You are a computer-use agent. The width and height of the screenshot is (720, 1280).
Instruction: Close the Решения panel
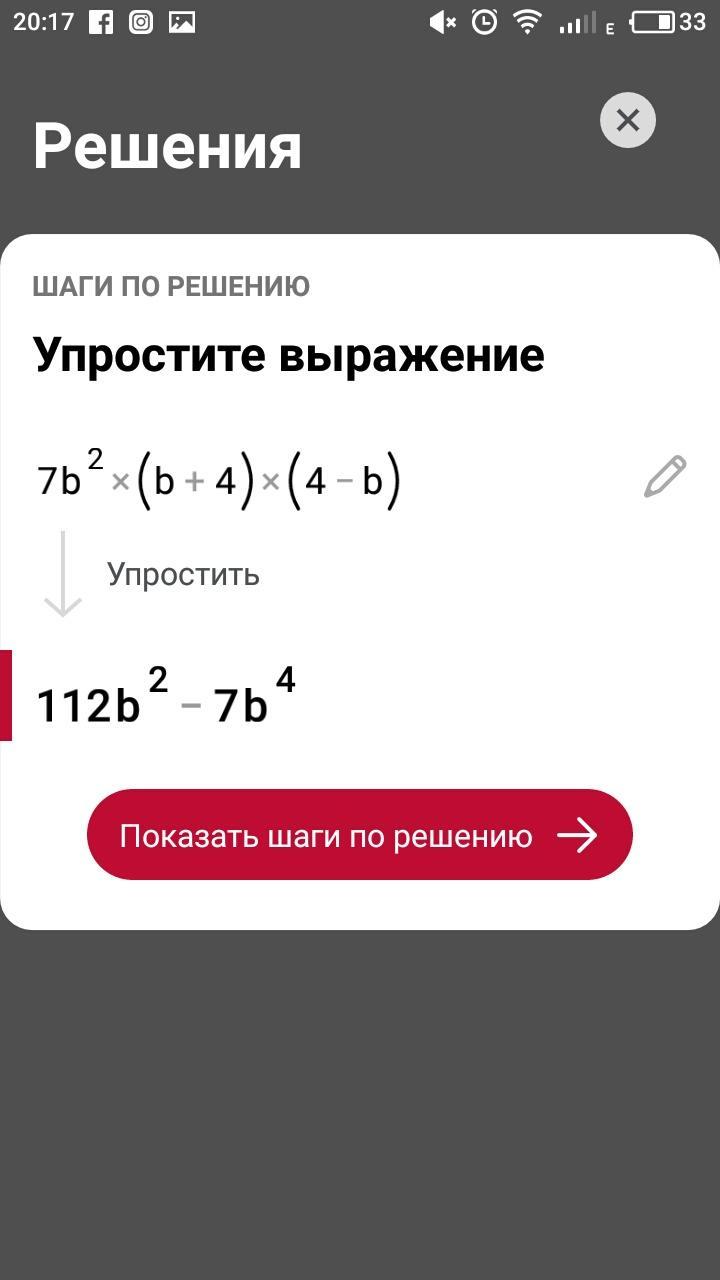[x=627, y=121]
